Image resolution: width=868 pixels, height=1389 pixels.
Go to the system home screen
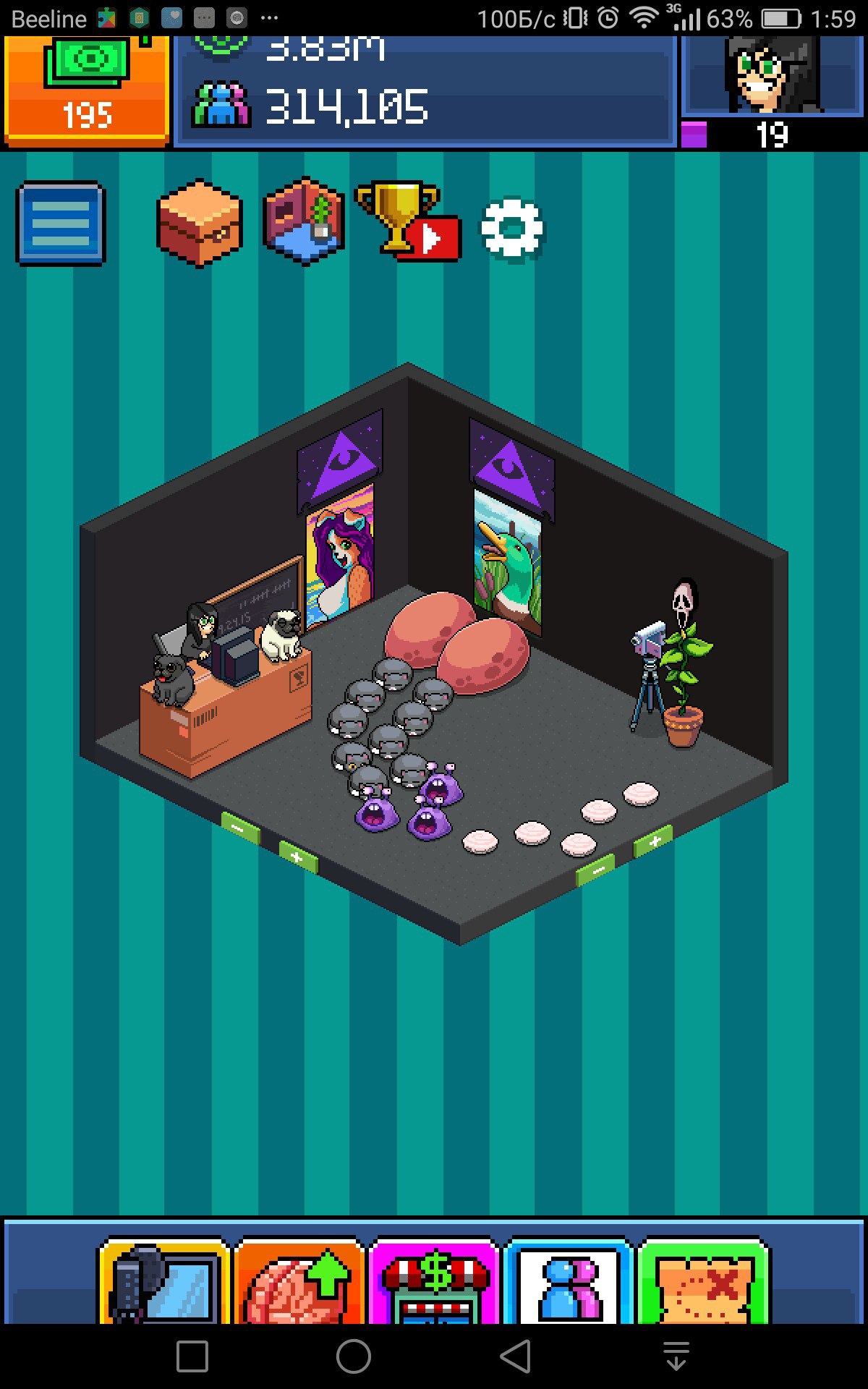[x=354, y=1356]
